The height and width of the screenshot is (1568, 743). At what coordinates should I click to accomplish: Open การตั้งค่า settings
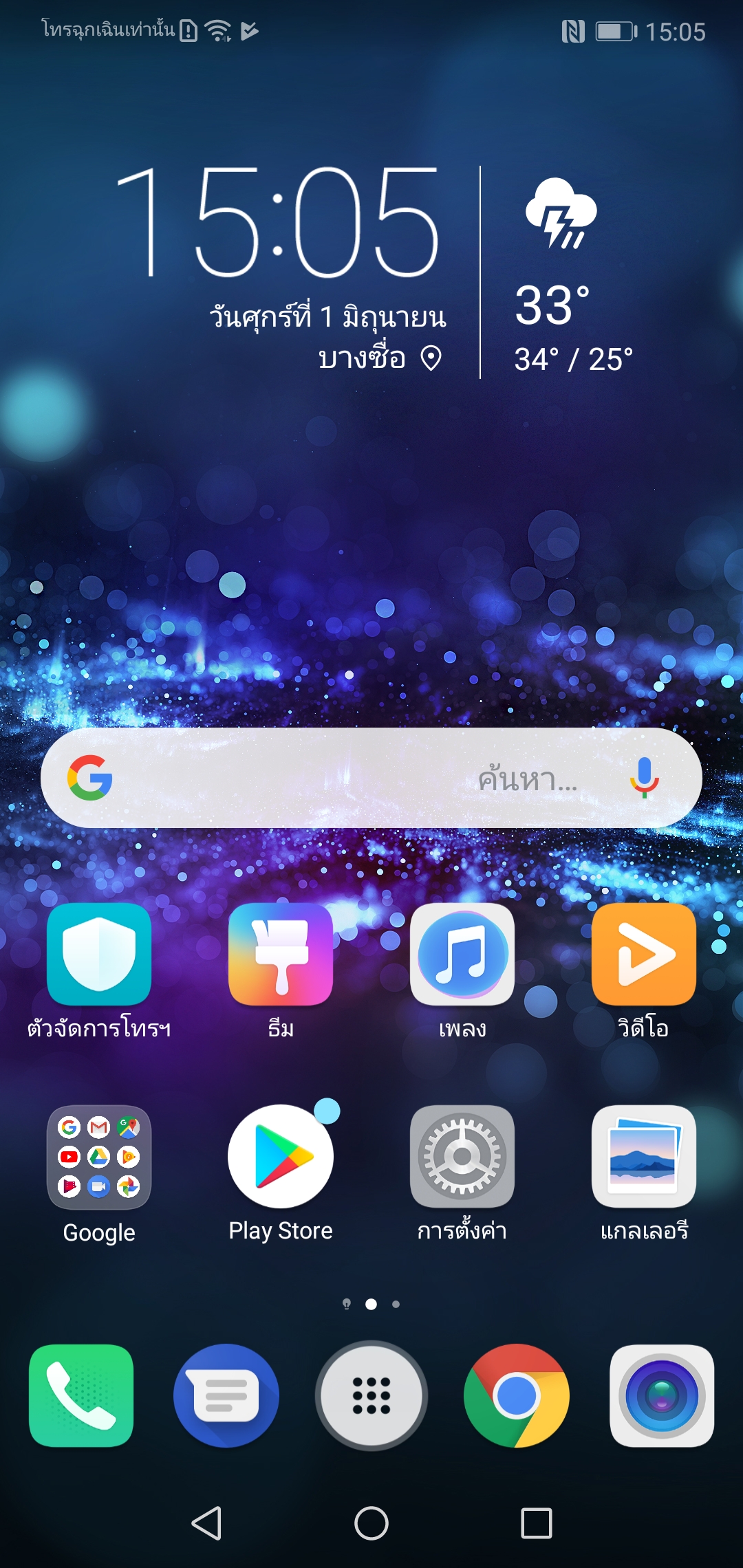(462, 1158)
